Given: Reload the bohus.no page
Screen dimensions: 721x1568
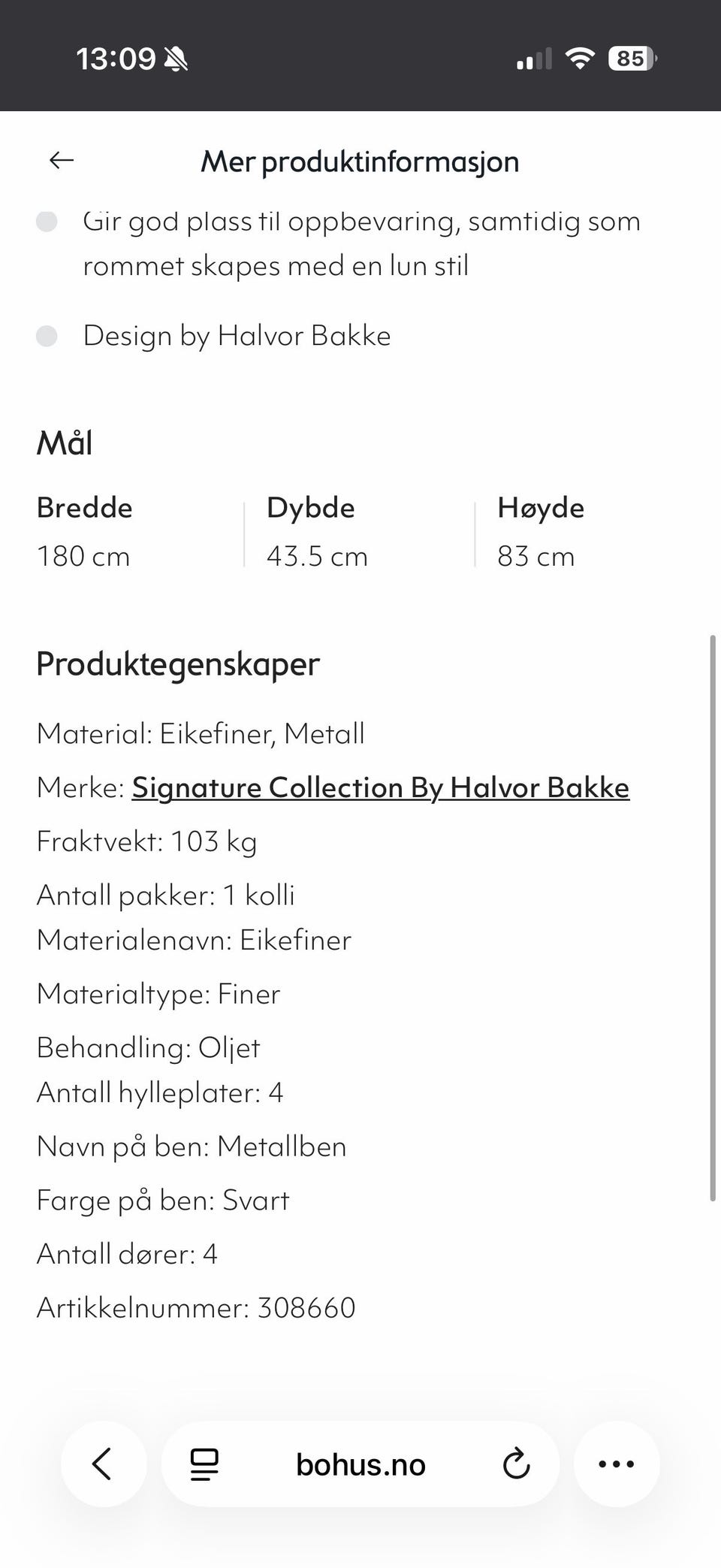Looking at the screenshot, I should coord(516,1464).
